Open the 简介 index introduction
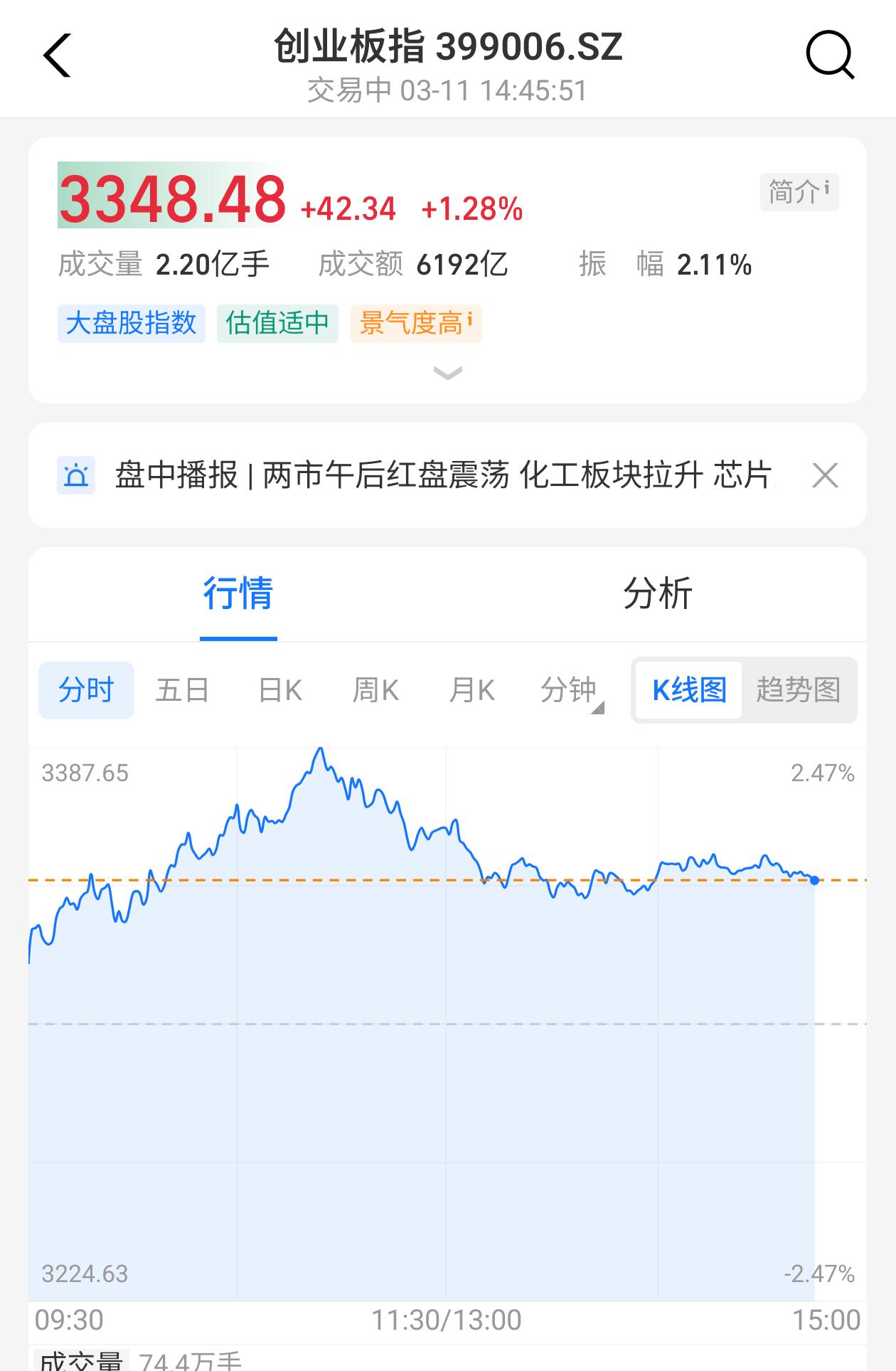The image size is (896, 1371). (799, 192)
